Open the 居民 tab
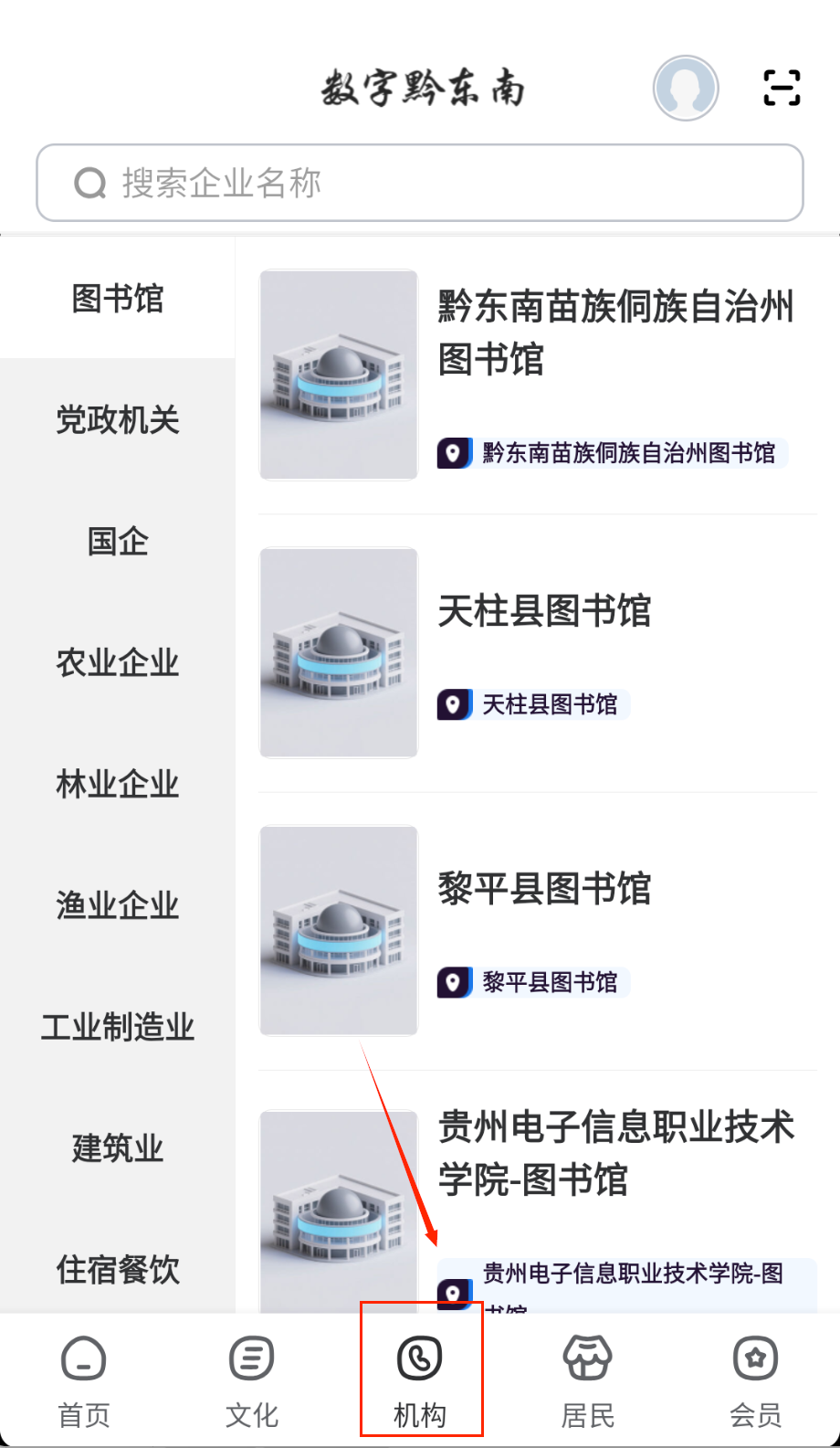Image resolution: width=840 pixels, height=1448 pixels. [587, 1381]
